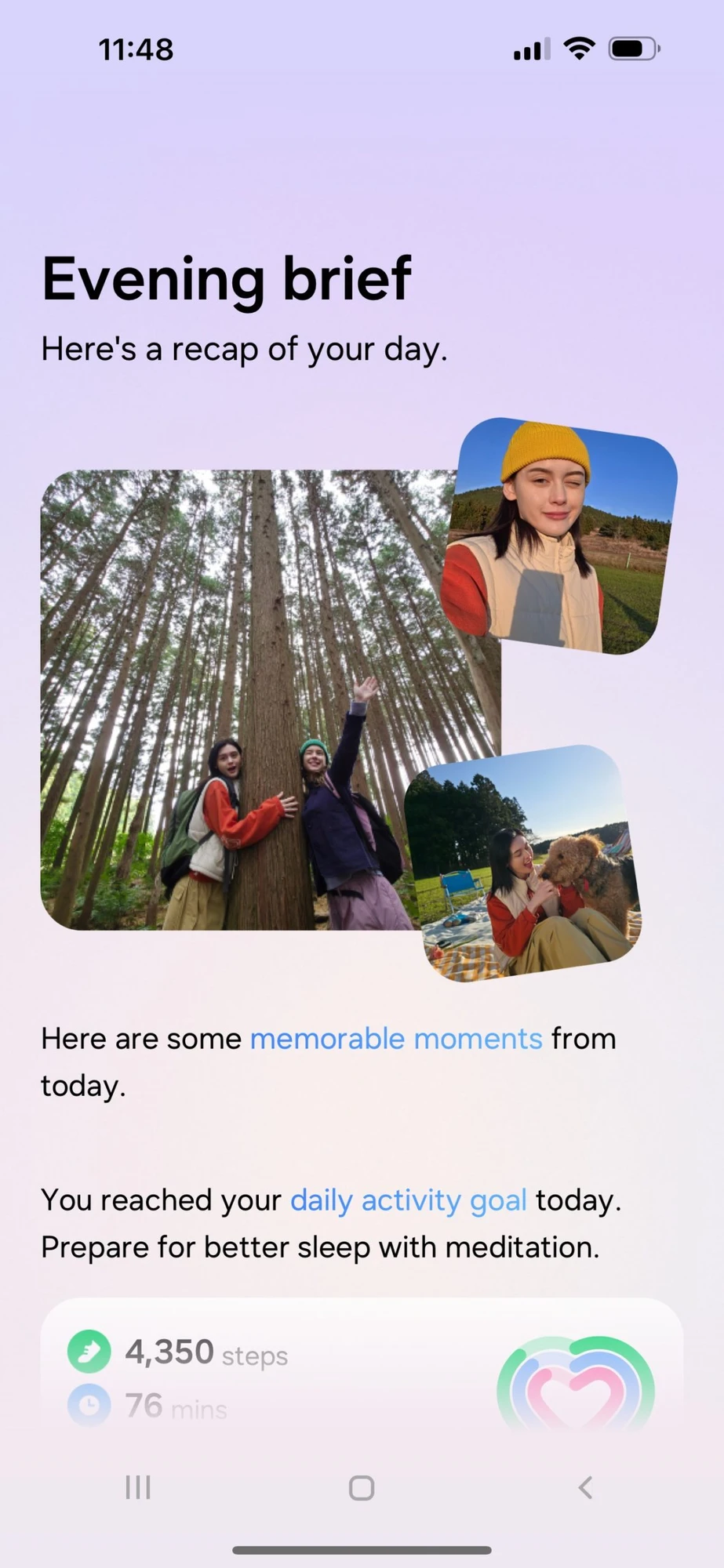Open the daily activity goal link

point(408,1200)
